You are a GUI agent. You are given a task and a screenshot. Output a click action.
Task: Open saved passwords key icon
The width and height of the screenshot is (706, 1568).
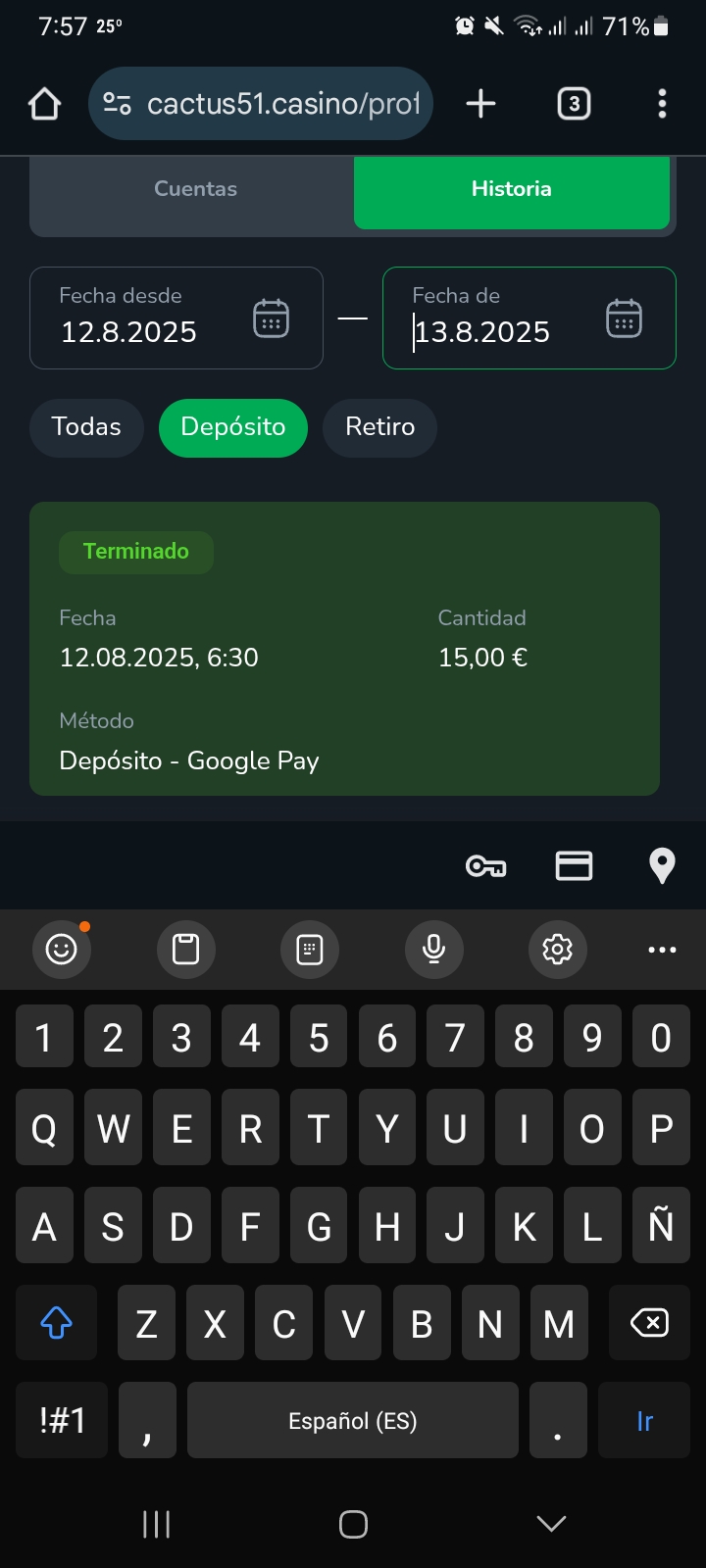click(485, 866)
